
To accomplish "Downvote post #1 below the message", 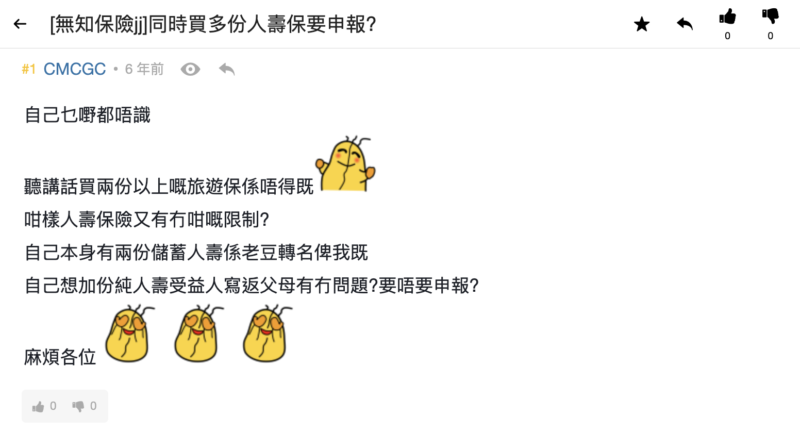I will [85, 406].
